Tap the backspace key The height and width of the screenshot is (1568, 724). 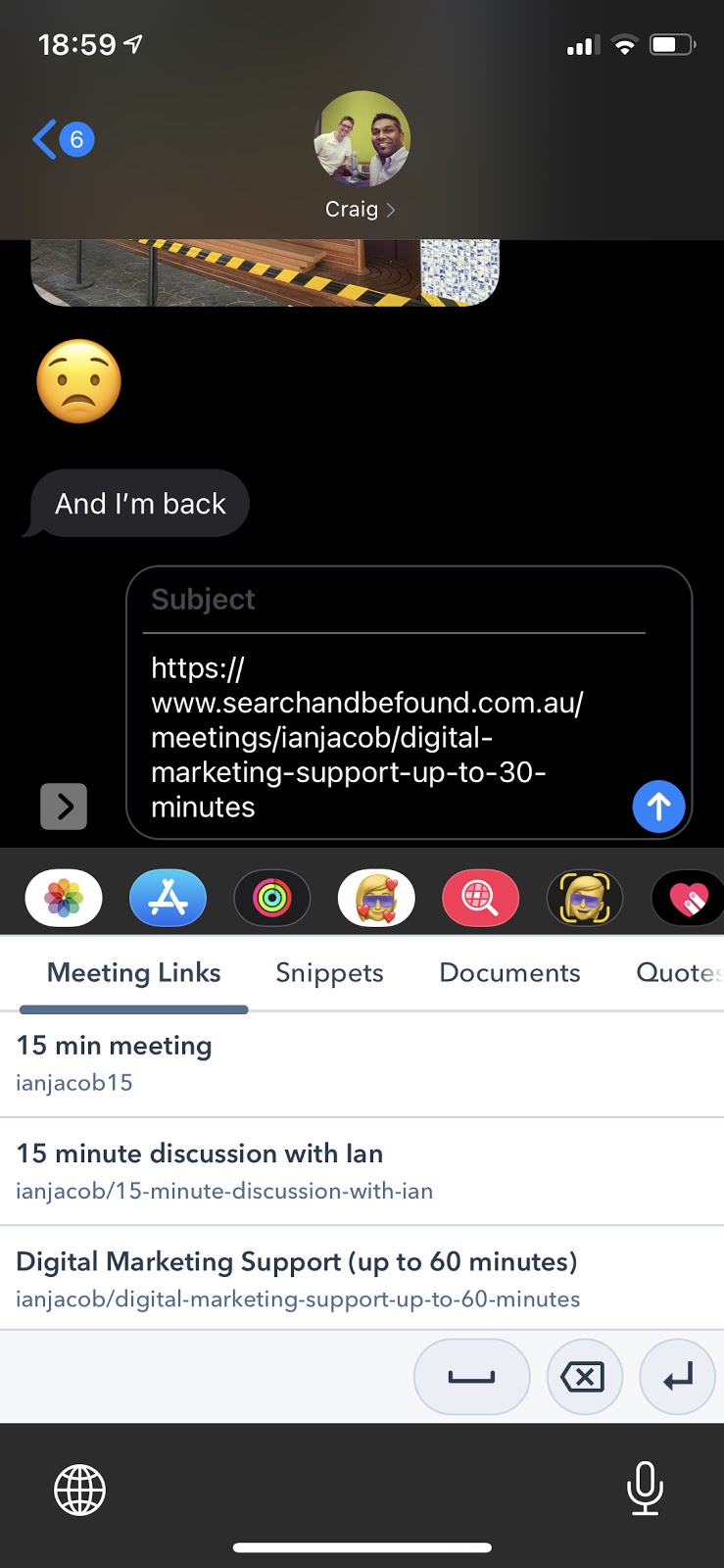[584, 1377]
